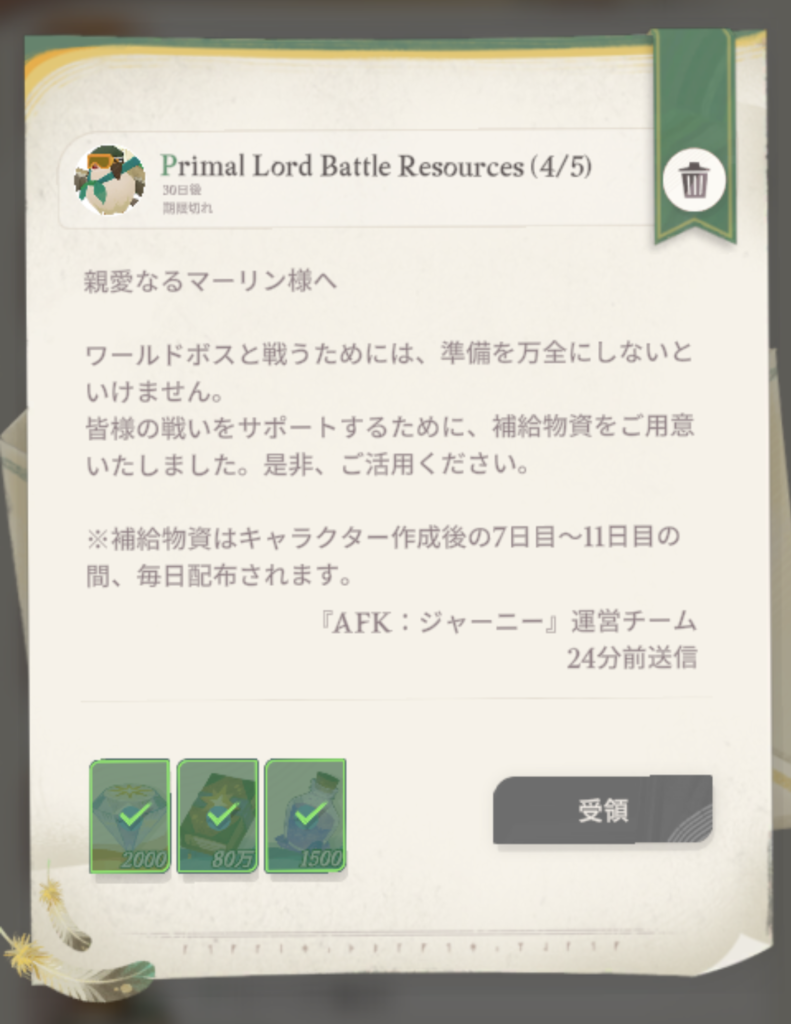The image size is (791, 1024).
Task: View the 80万 book reward item
Action: point(218,815)
